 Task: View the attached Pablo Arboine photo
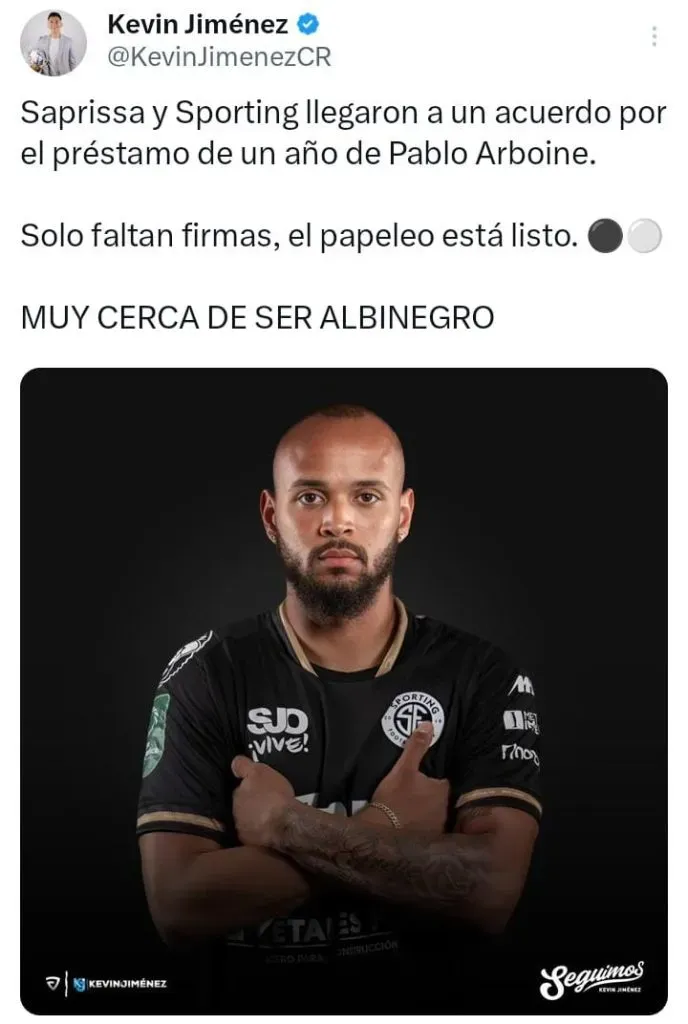pyautogui.click(x=343, y=690)
